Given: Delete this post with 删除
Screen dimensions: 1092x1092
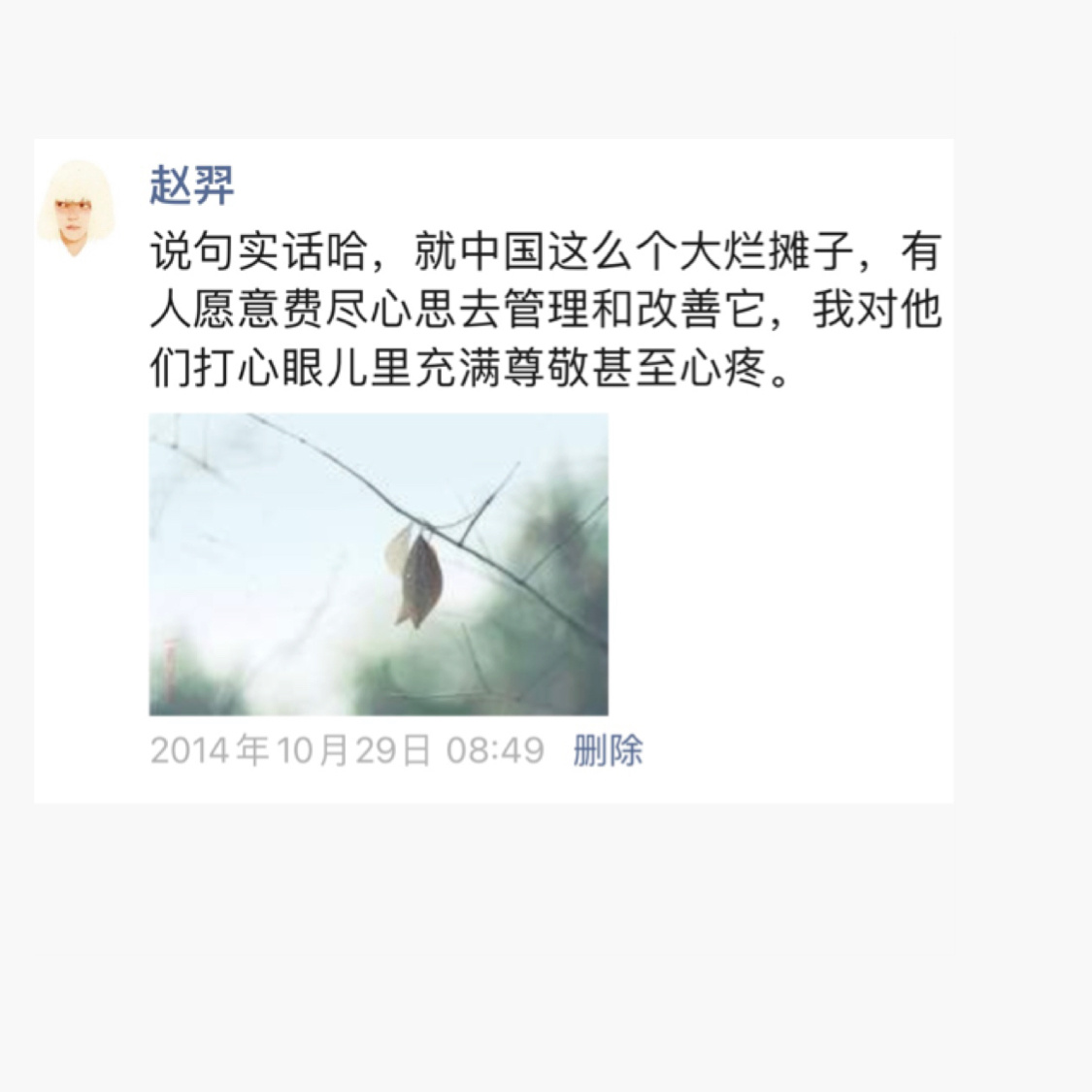Looking at the screenshot, I should (x=608, y=750).
